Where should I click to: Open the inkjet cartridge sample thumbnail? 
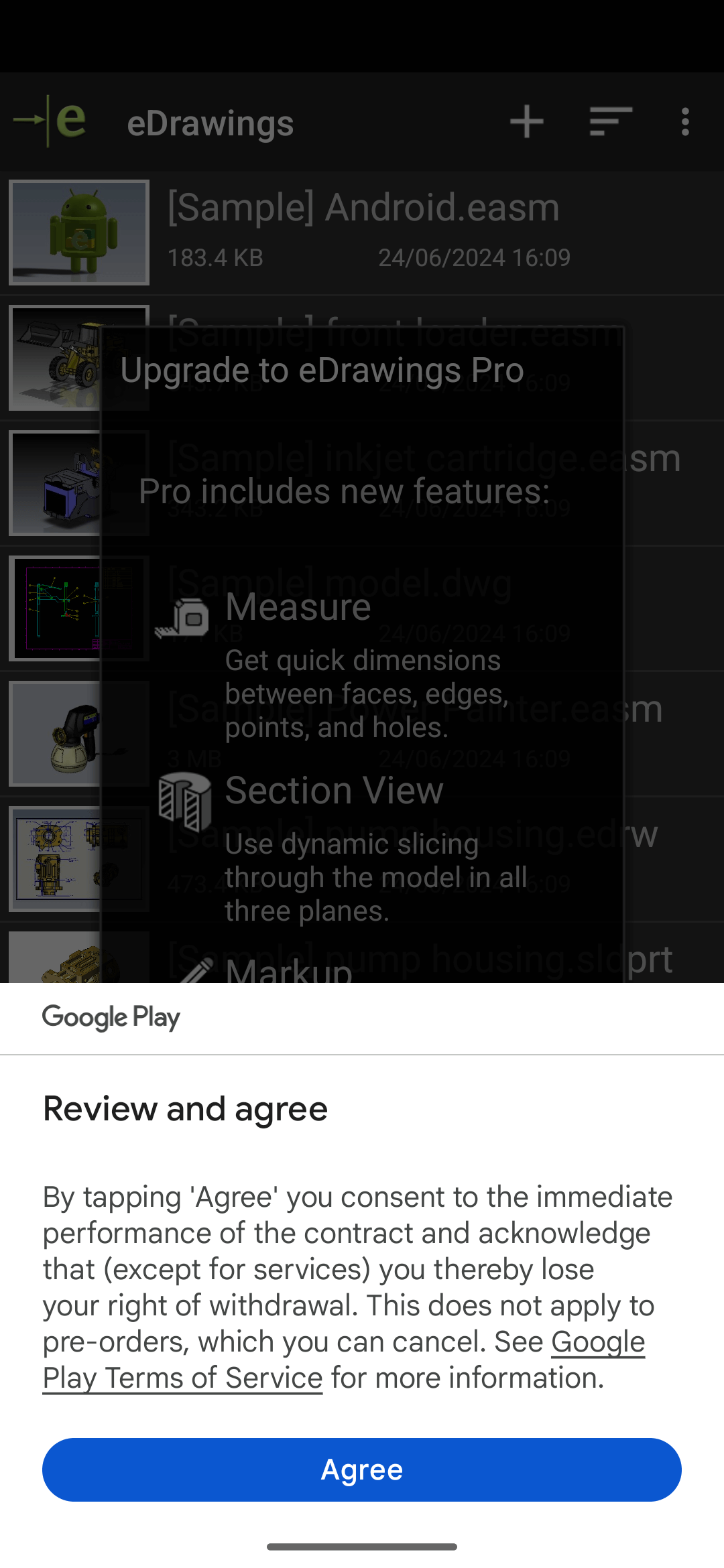click(x=78, y=484)
